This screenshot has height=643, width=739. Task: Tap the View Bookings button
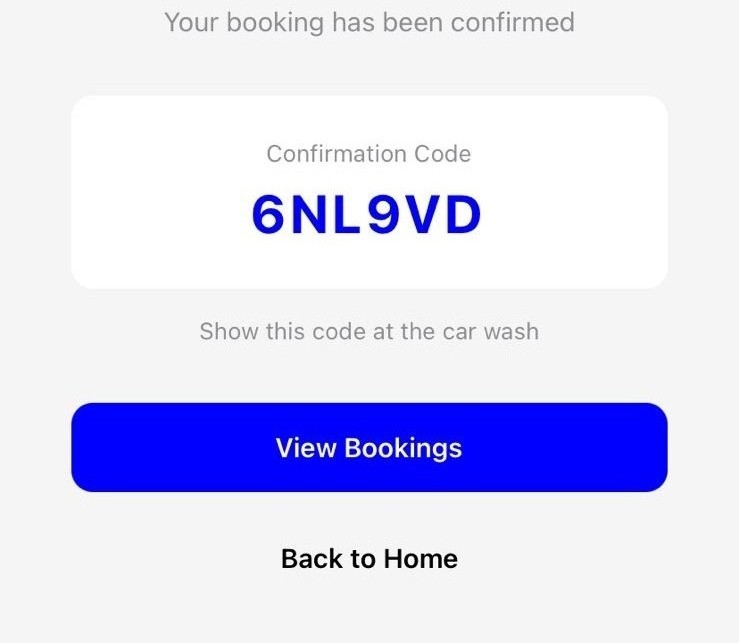pyautogui.click(x=369, y=447)
